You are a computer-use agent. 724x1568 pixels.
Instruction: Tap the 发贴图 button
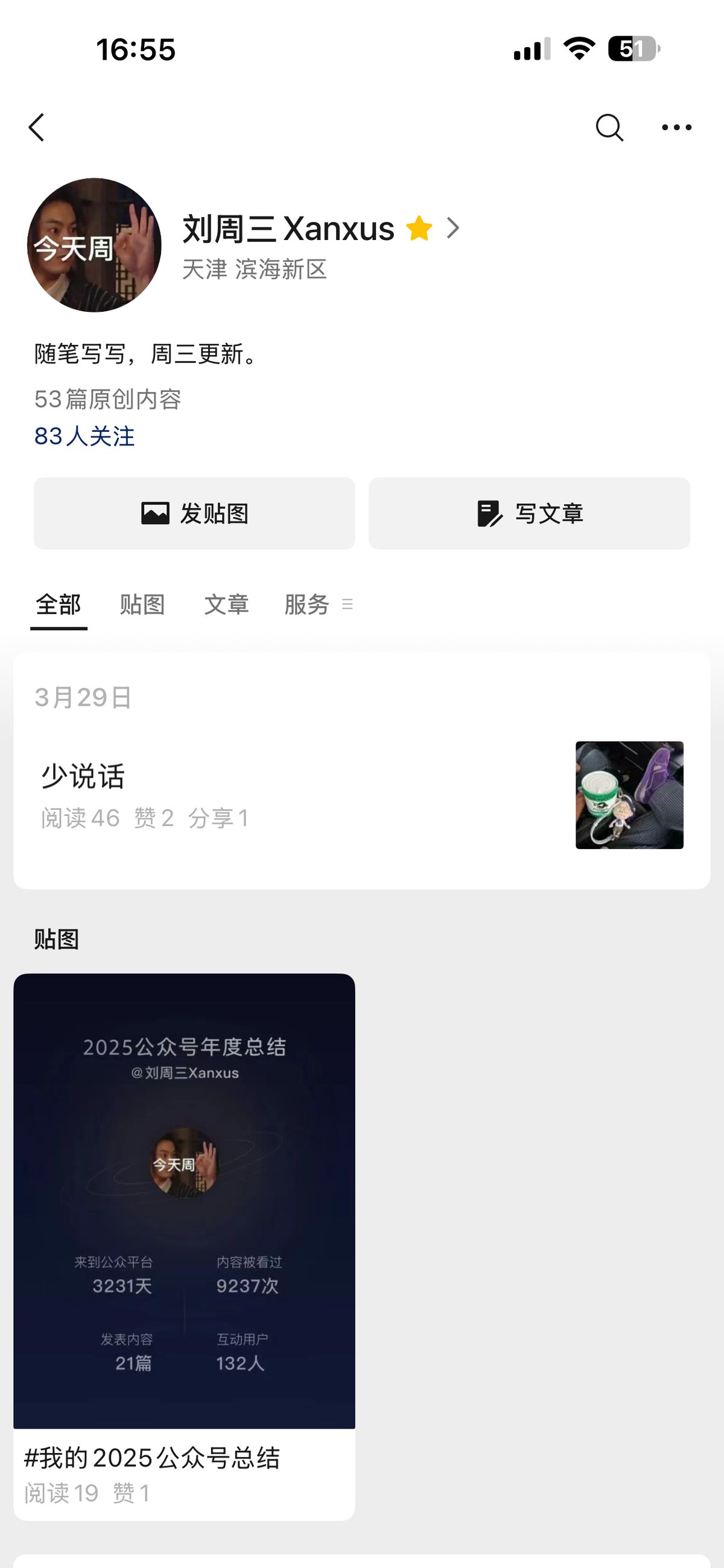point(194,513)
